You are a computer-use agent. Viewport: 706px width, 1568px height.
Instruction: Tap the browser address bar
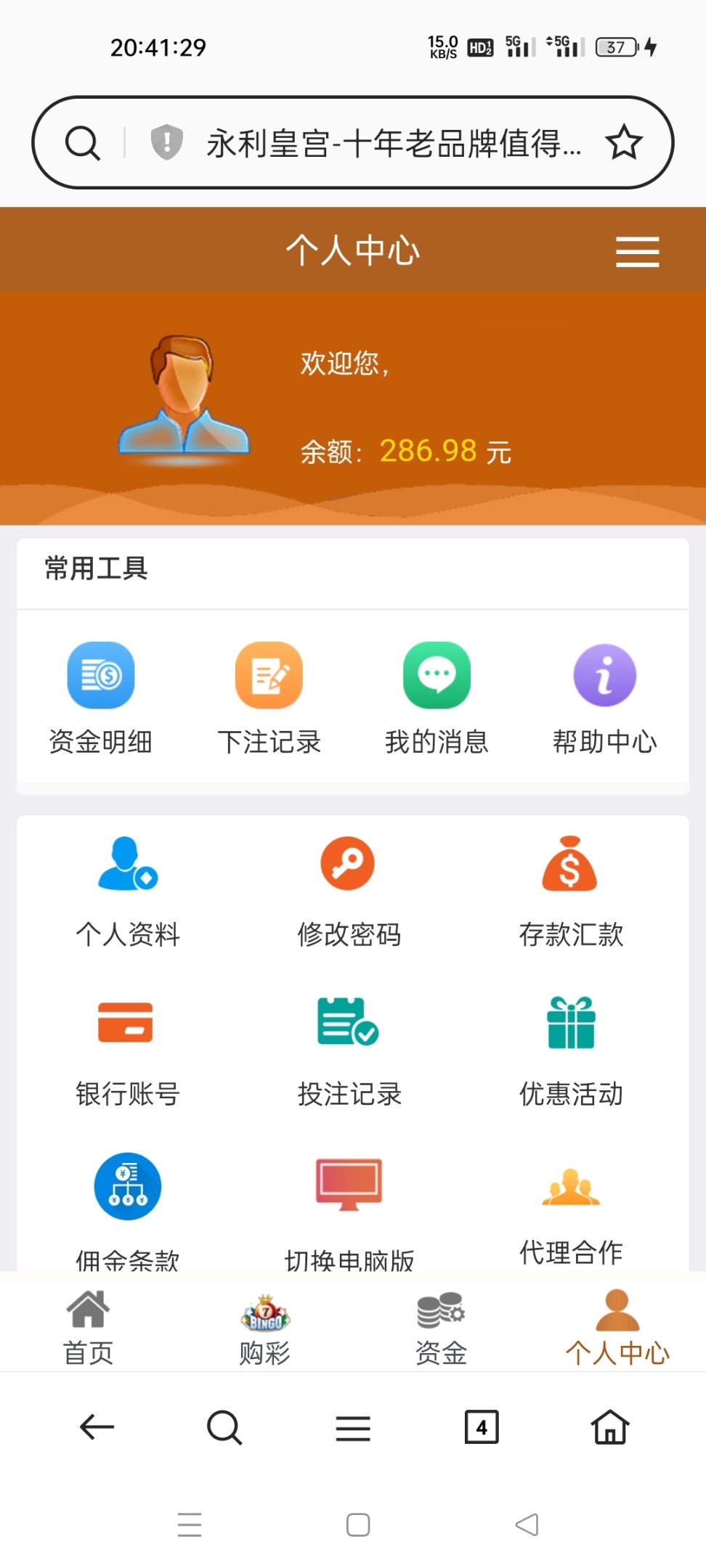(392, 143)
